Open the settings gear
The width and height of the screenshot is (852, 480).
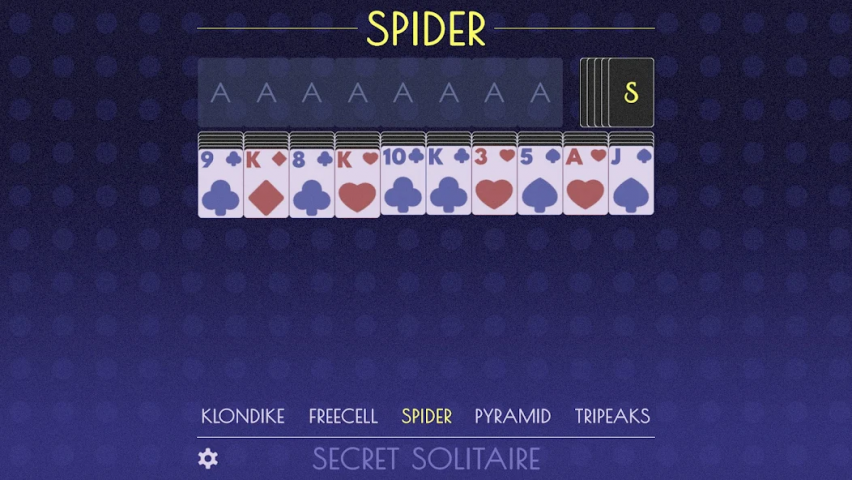coord(208,459)
